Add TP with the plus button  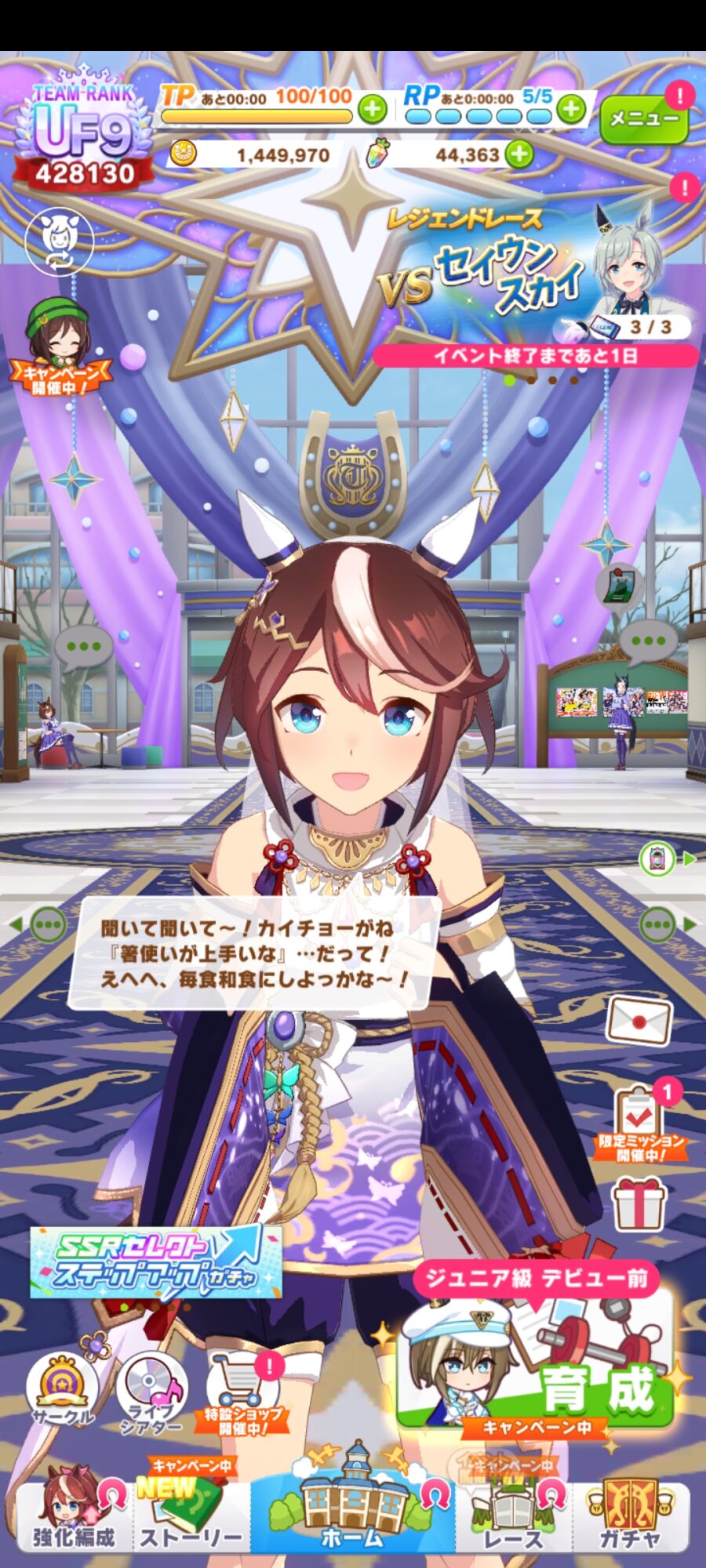point(373,109)
